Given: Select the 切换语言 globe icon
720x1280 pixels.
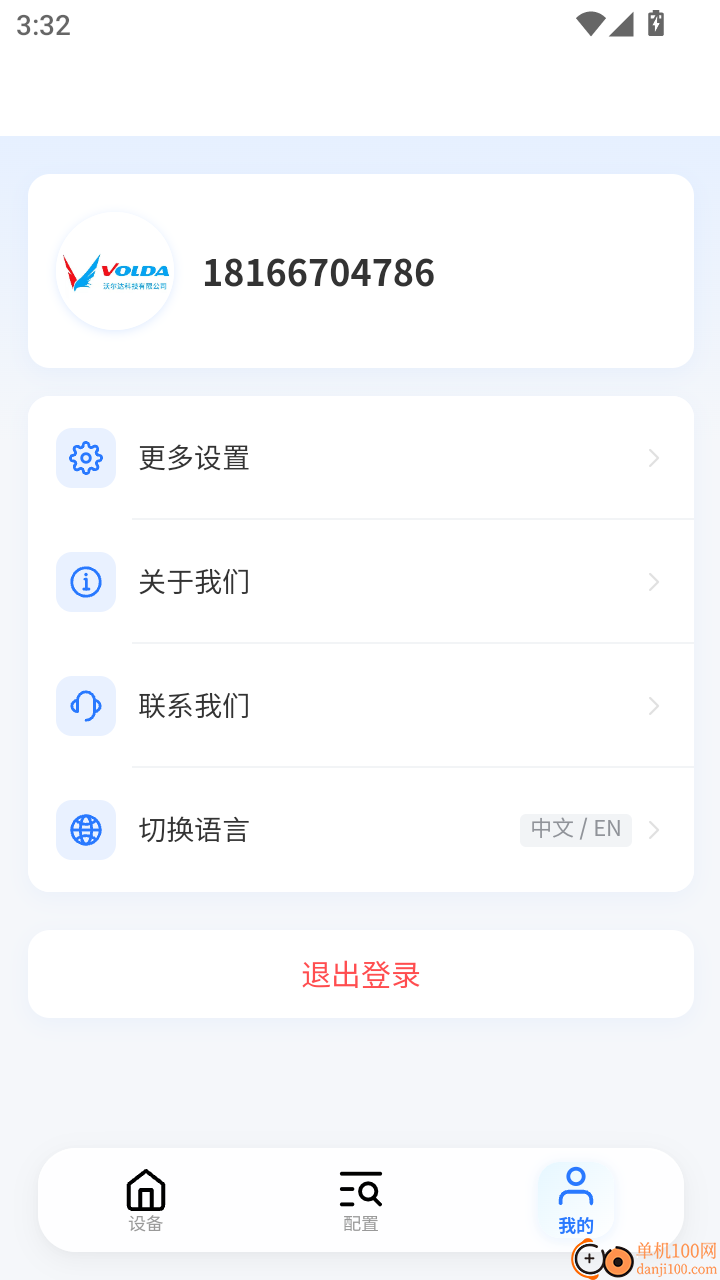Looking at the screenshot, I should (85, 830).
